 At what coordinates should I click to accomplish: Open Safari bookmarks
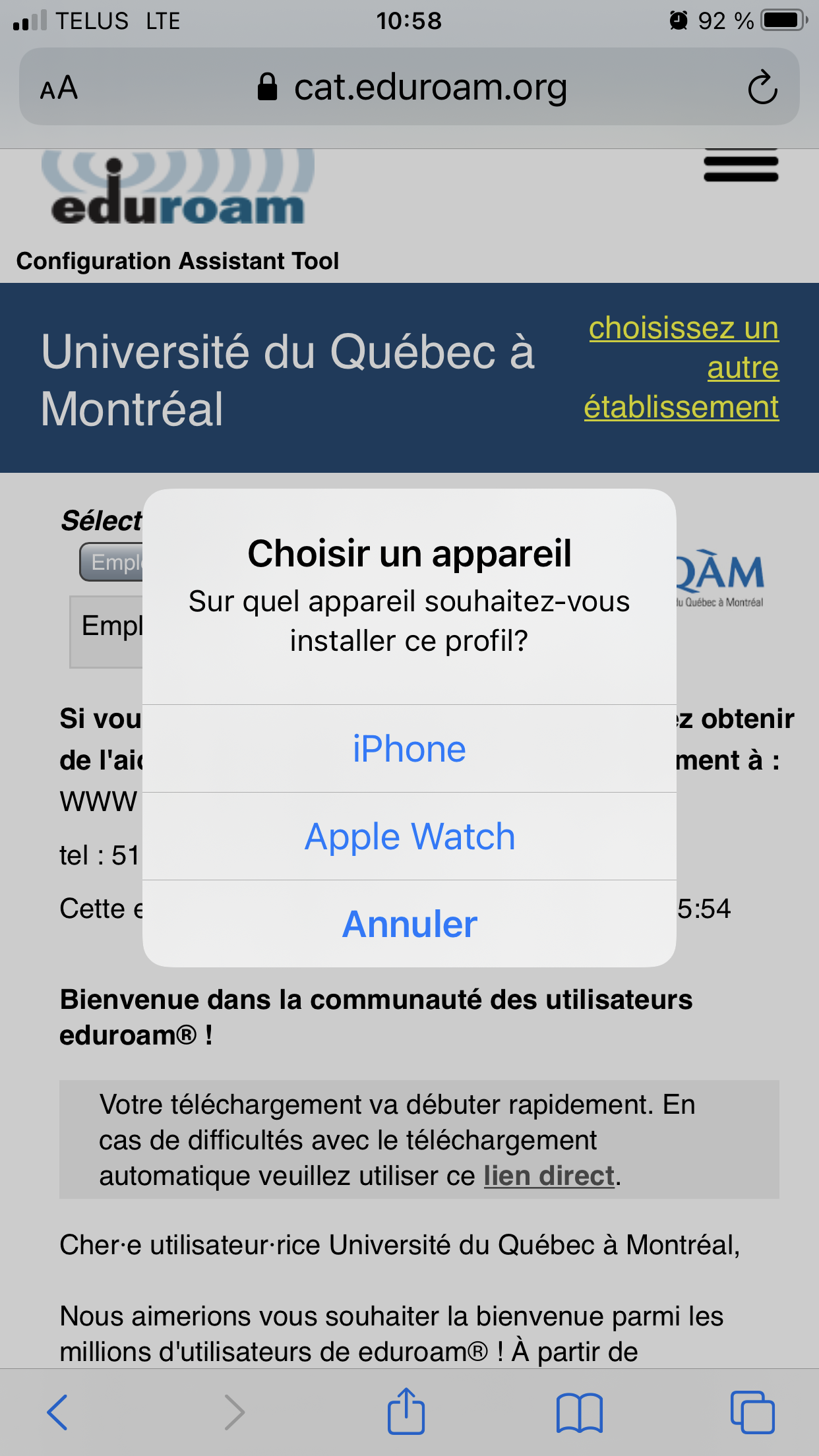click(580, 1412)
